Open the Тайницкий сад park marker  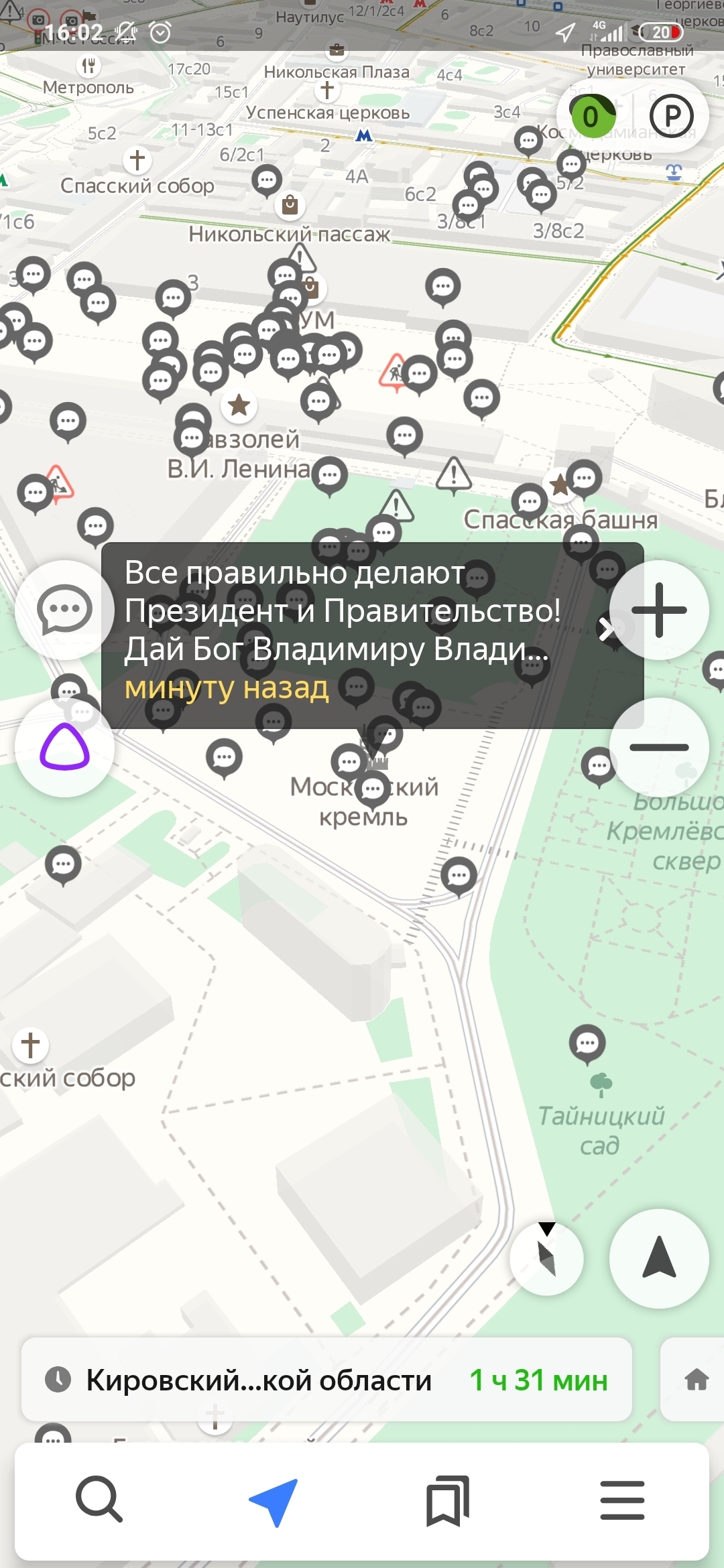tap(601, 1082)
